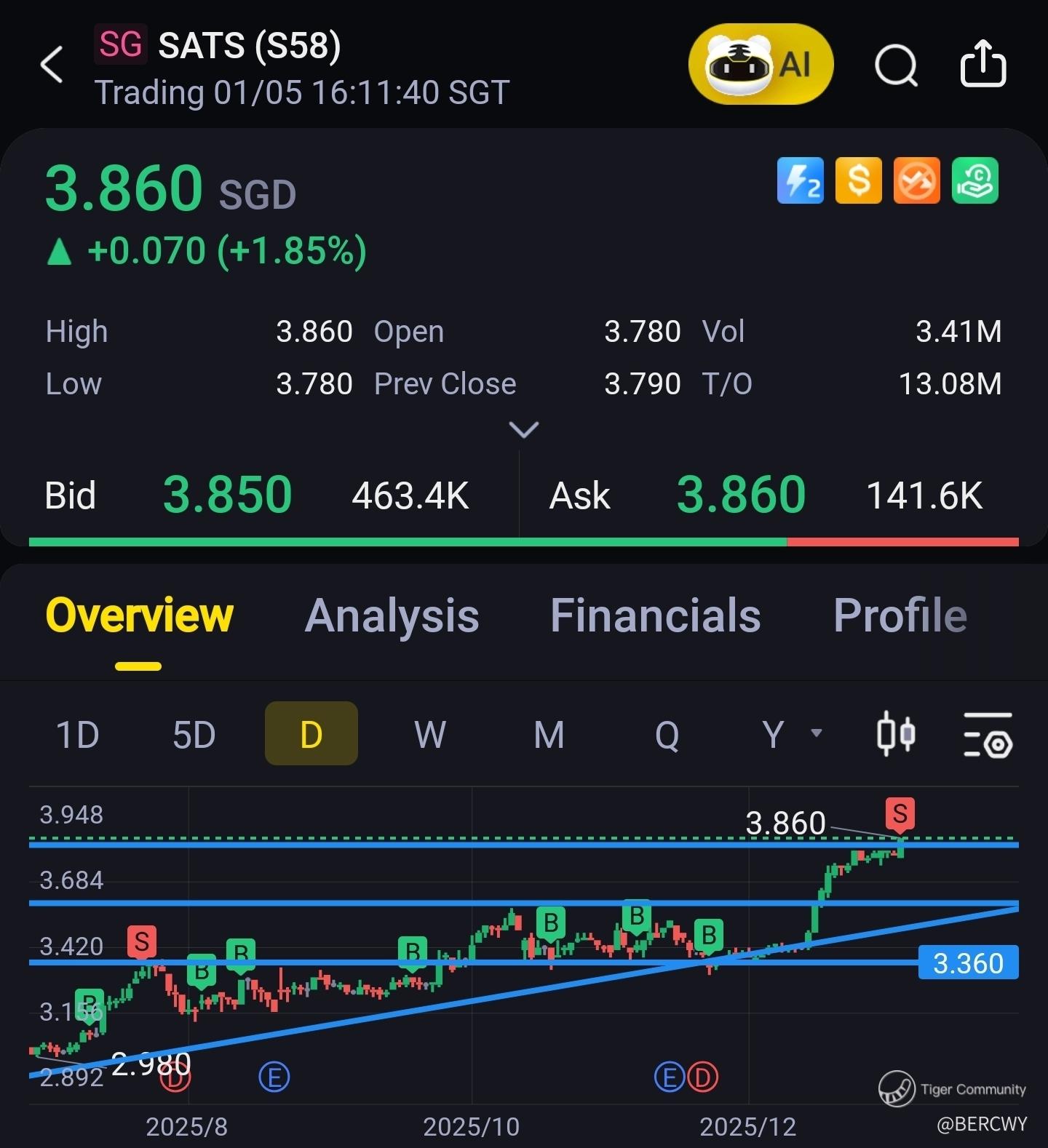
Task: Change the candlestick chart type
Action: (x=896, y=735)
